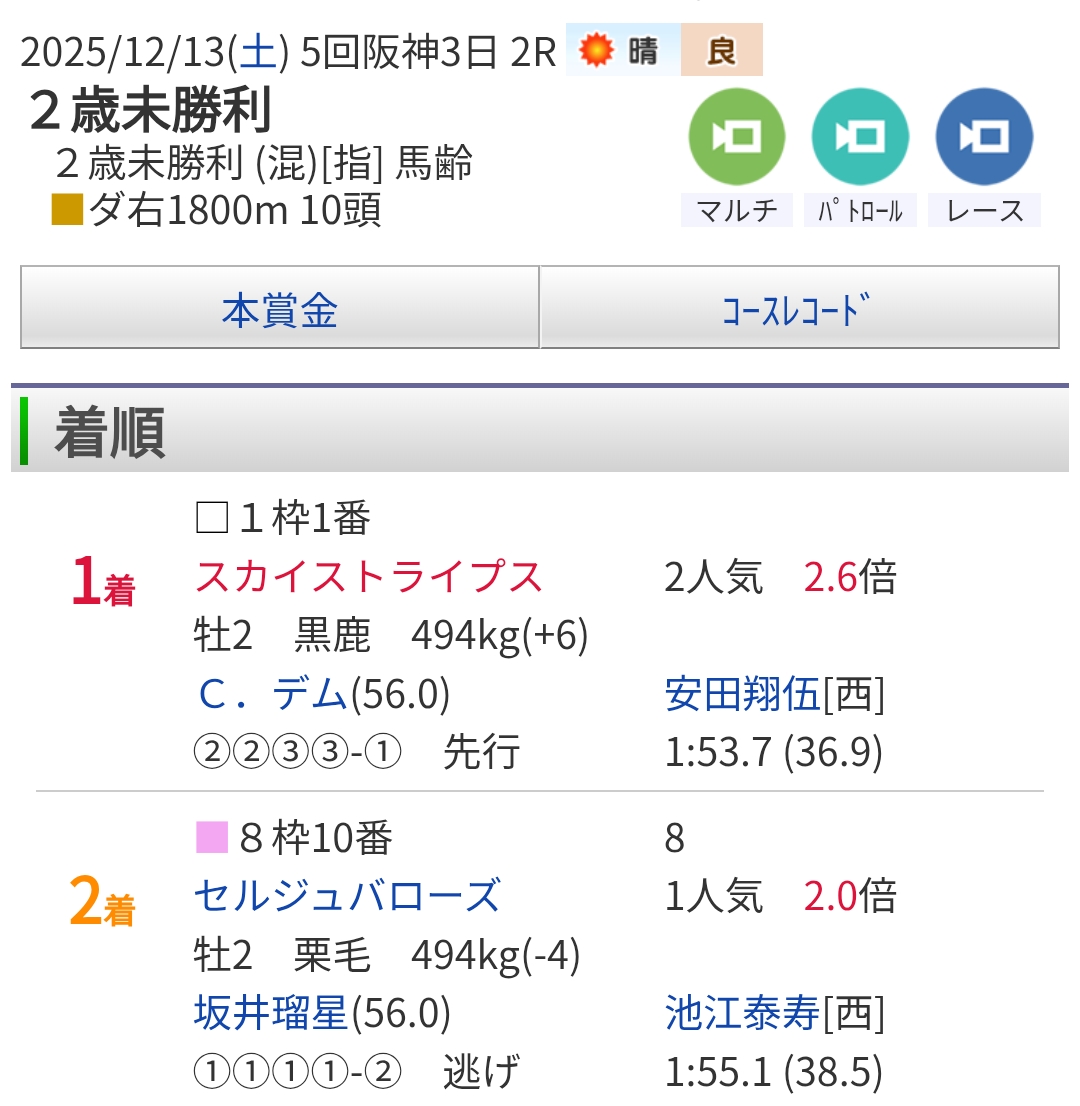Play the マルチ multi-camera video
This screenshot has height=1106, width=1080.
coord(736,157)
